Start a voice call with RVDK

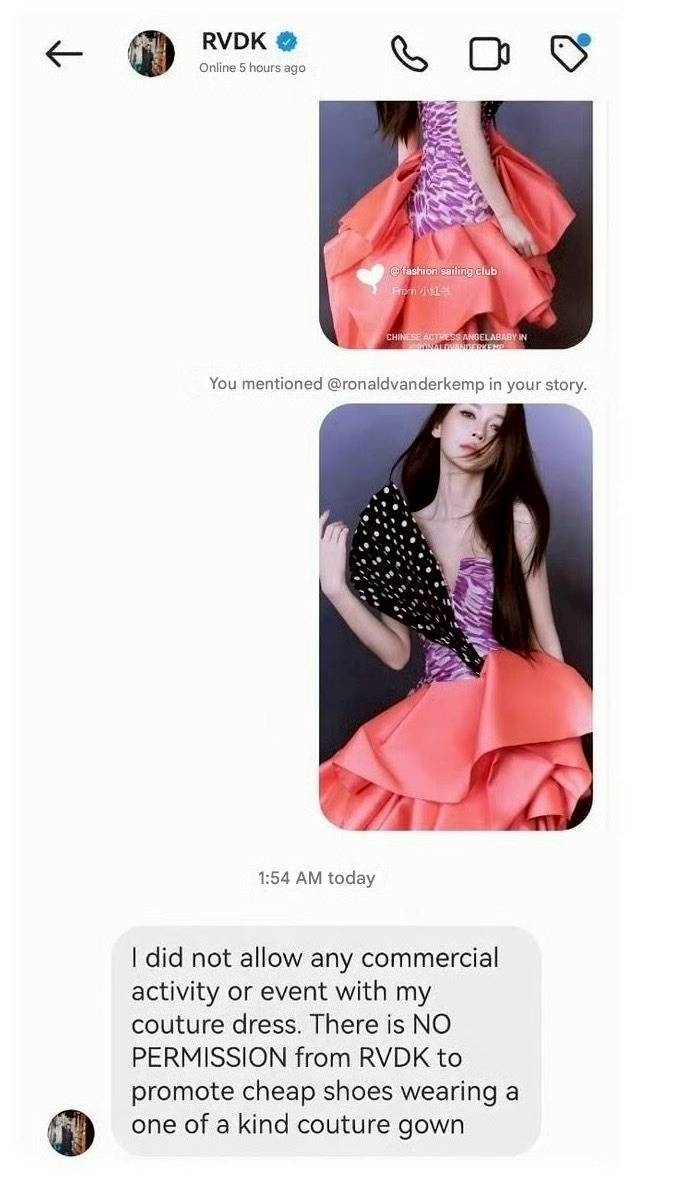pos(408,54)
